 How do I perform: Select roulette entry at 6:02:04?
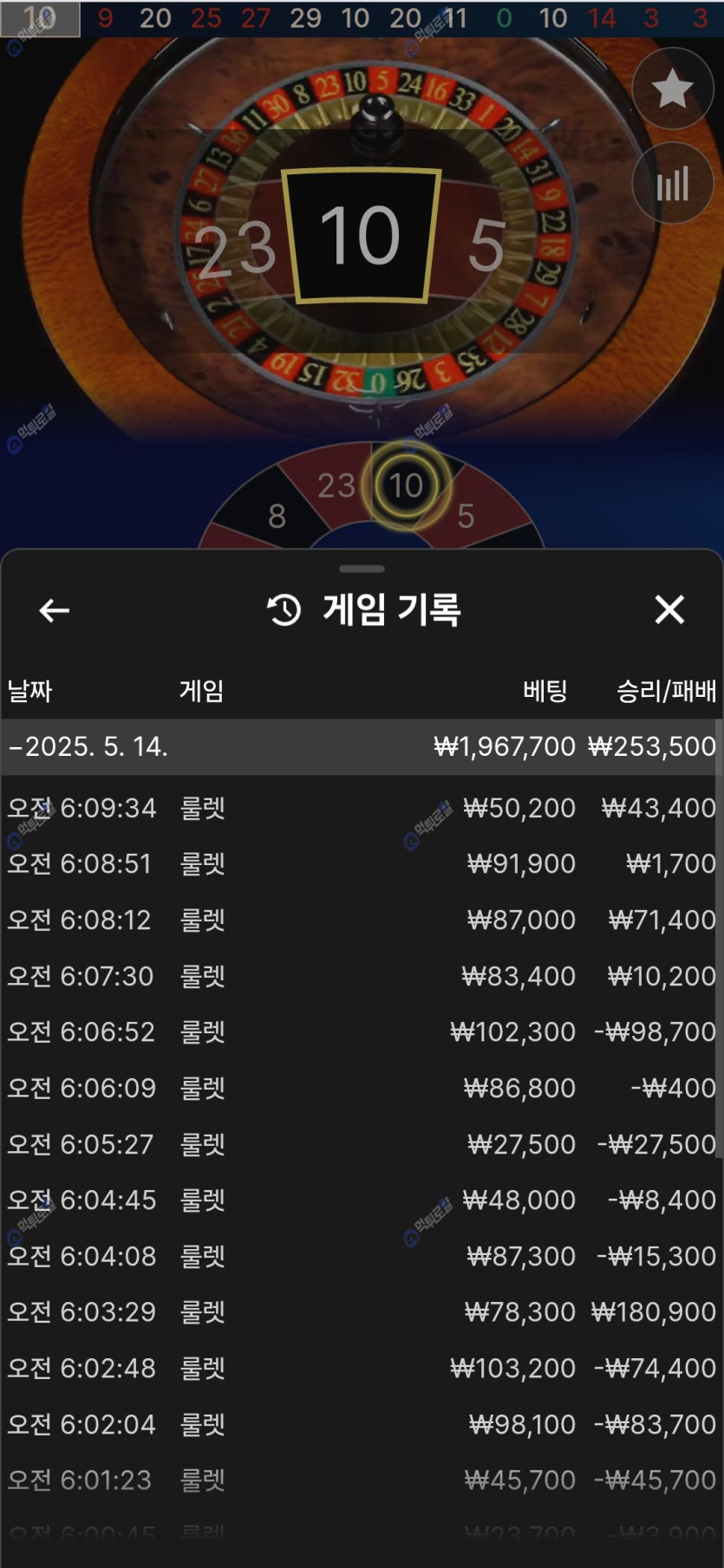pyautogui.click(x=361, y=1424)
